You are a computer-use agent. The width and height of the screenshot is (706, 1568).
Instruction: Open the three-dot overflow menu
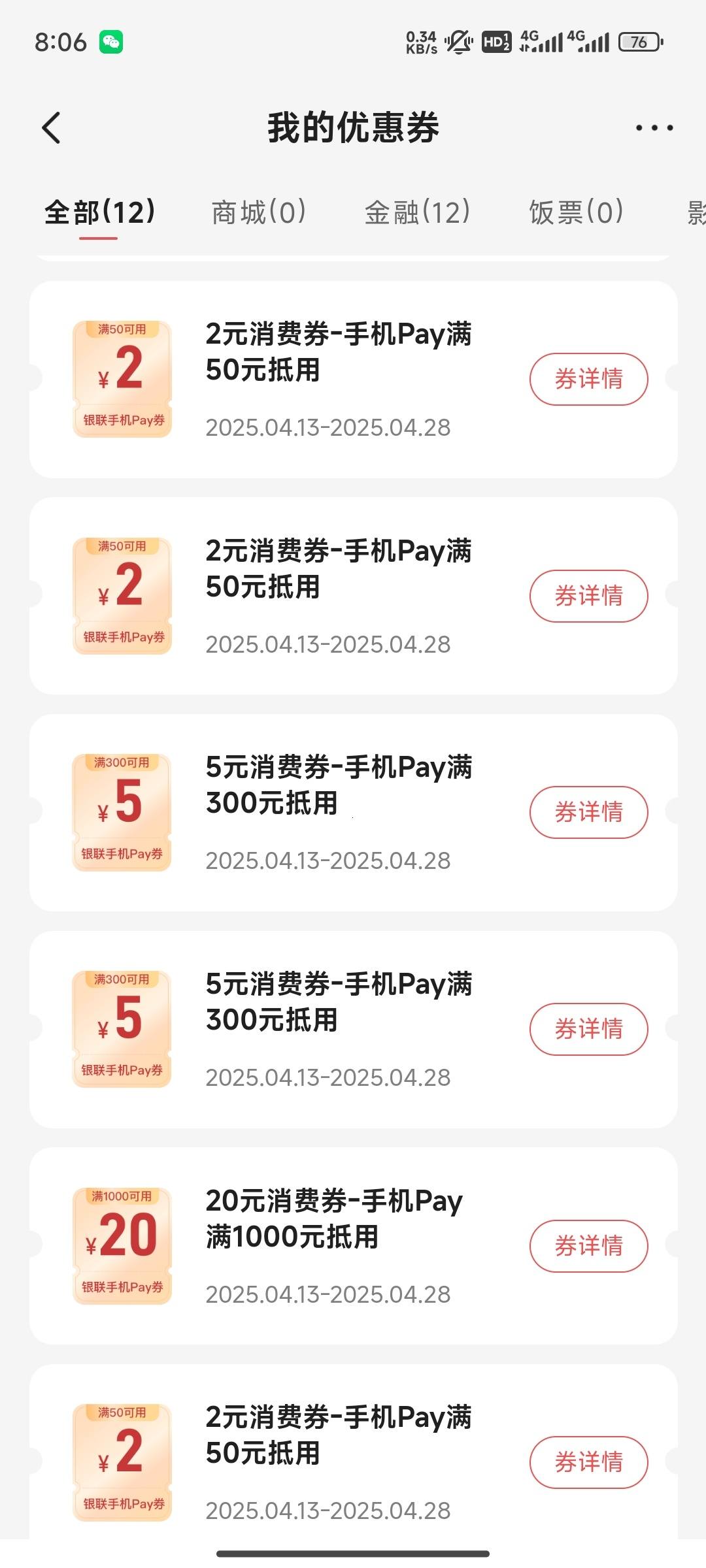coord(654,127)
